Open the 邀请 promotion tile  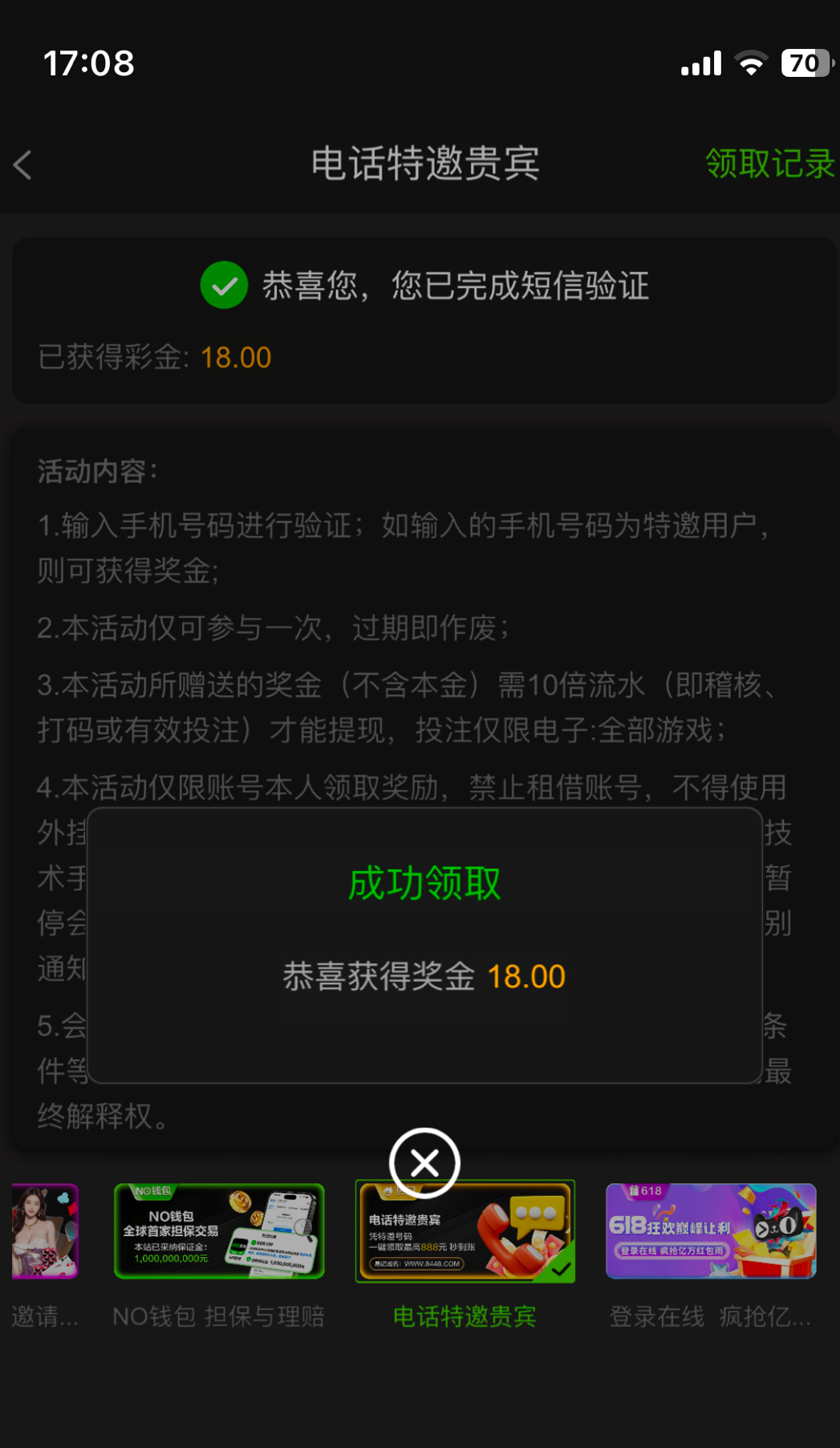pos(45,1231)
